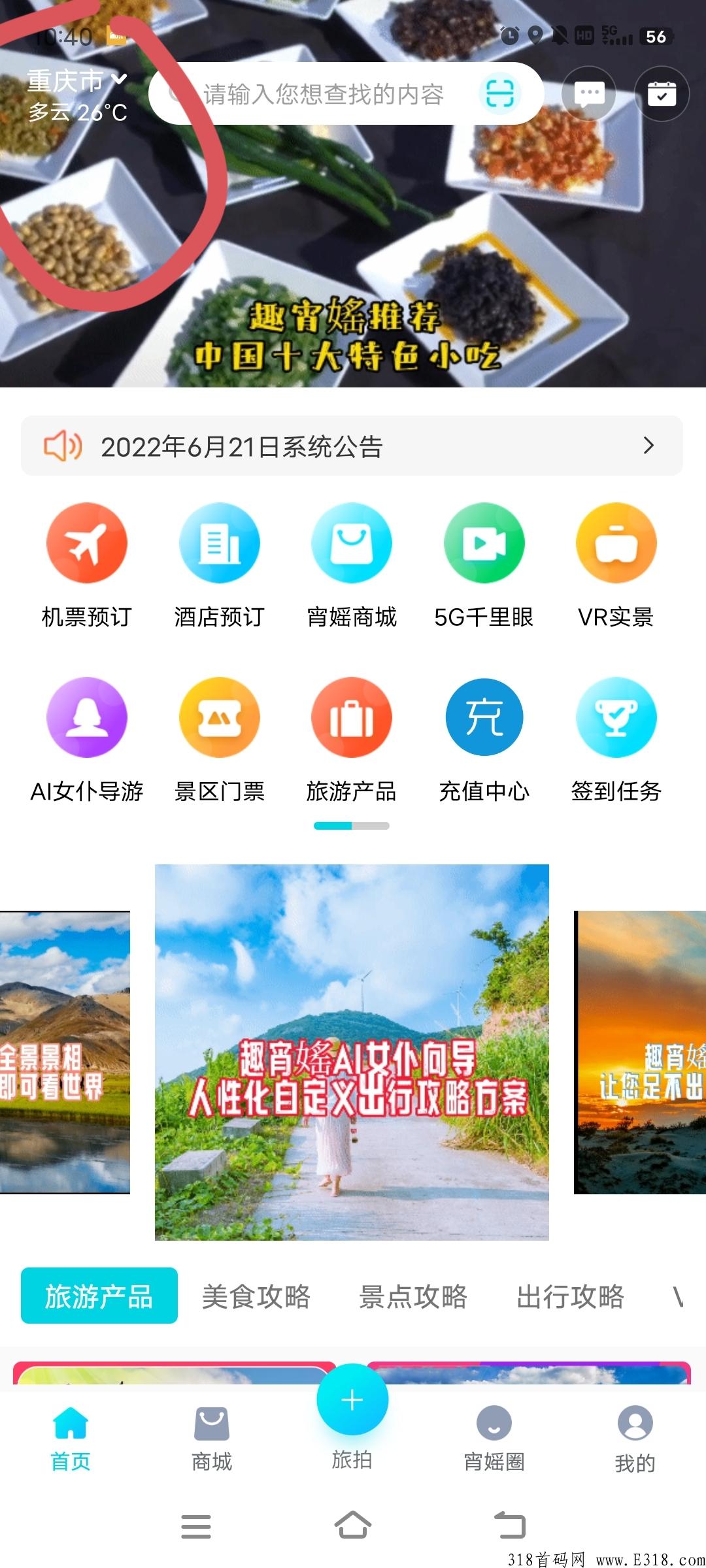Open the messages chat icon
This screenshot has width=706, height=1568.
point(589,93)
